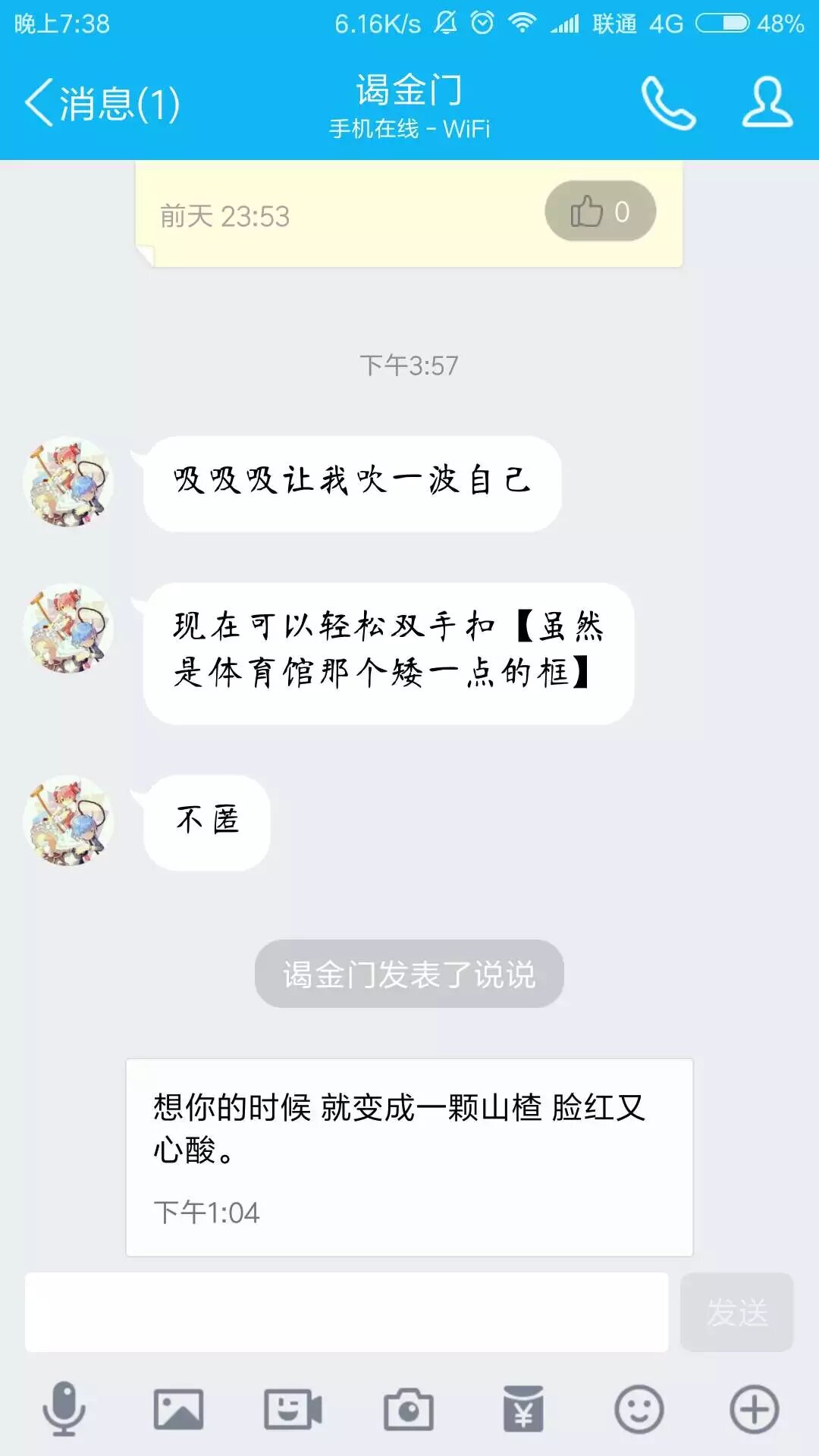Open the camera to take a photo
Screen dimensions: 819x1456
pyautogui.click(x=408, y=1409)
